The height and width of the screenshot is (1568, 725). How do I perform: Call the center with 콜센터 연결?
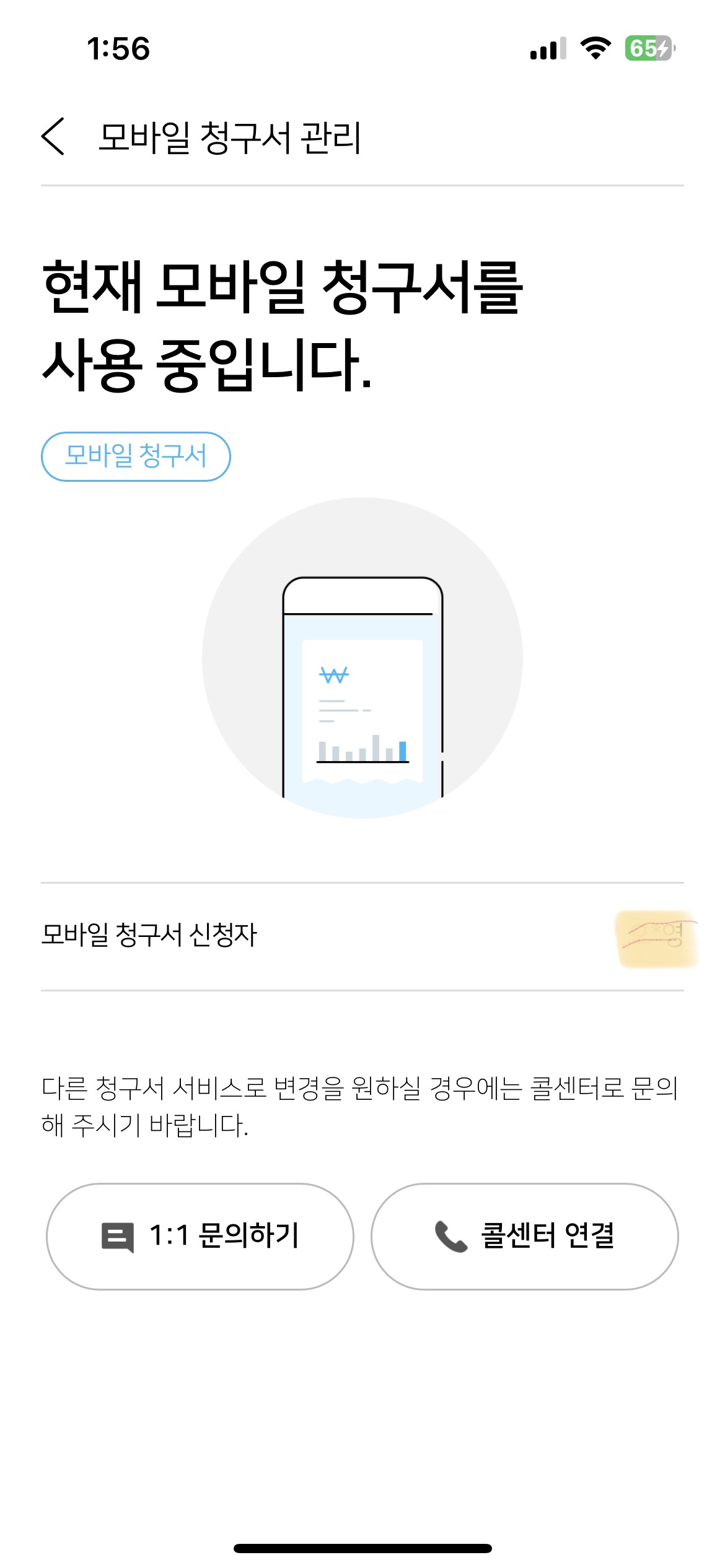[524, 1237]
